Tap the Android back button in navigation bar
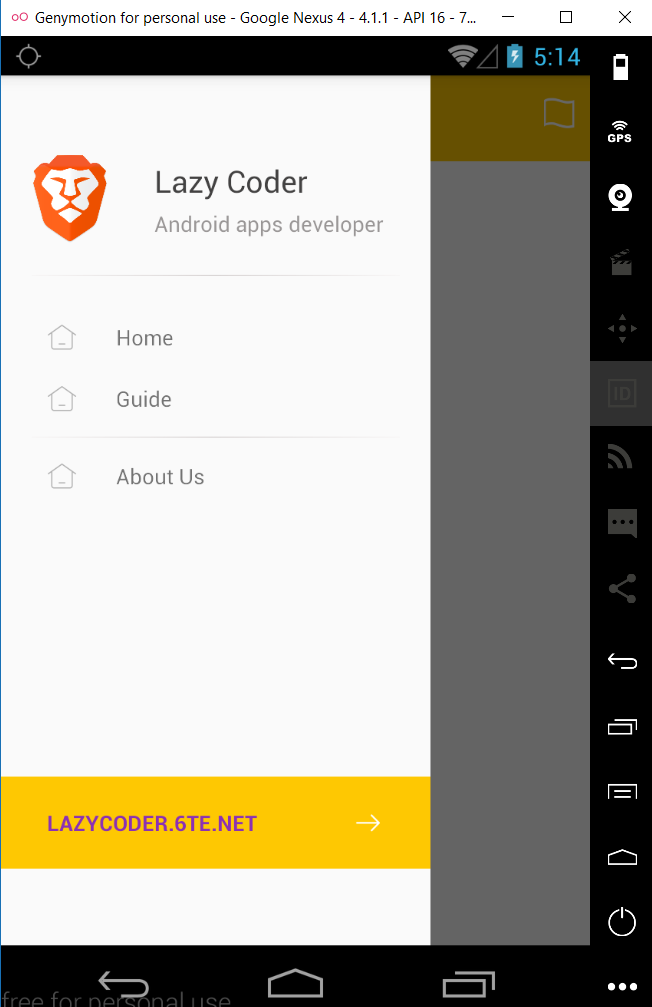This screenshot has height=1007, width=652. pyautogui.click(x=124, y=984)
